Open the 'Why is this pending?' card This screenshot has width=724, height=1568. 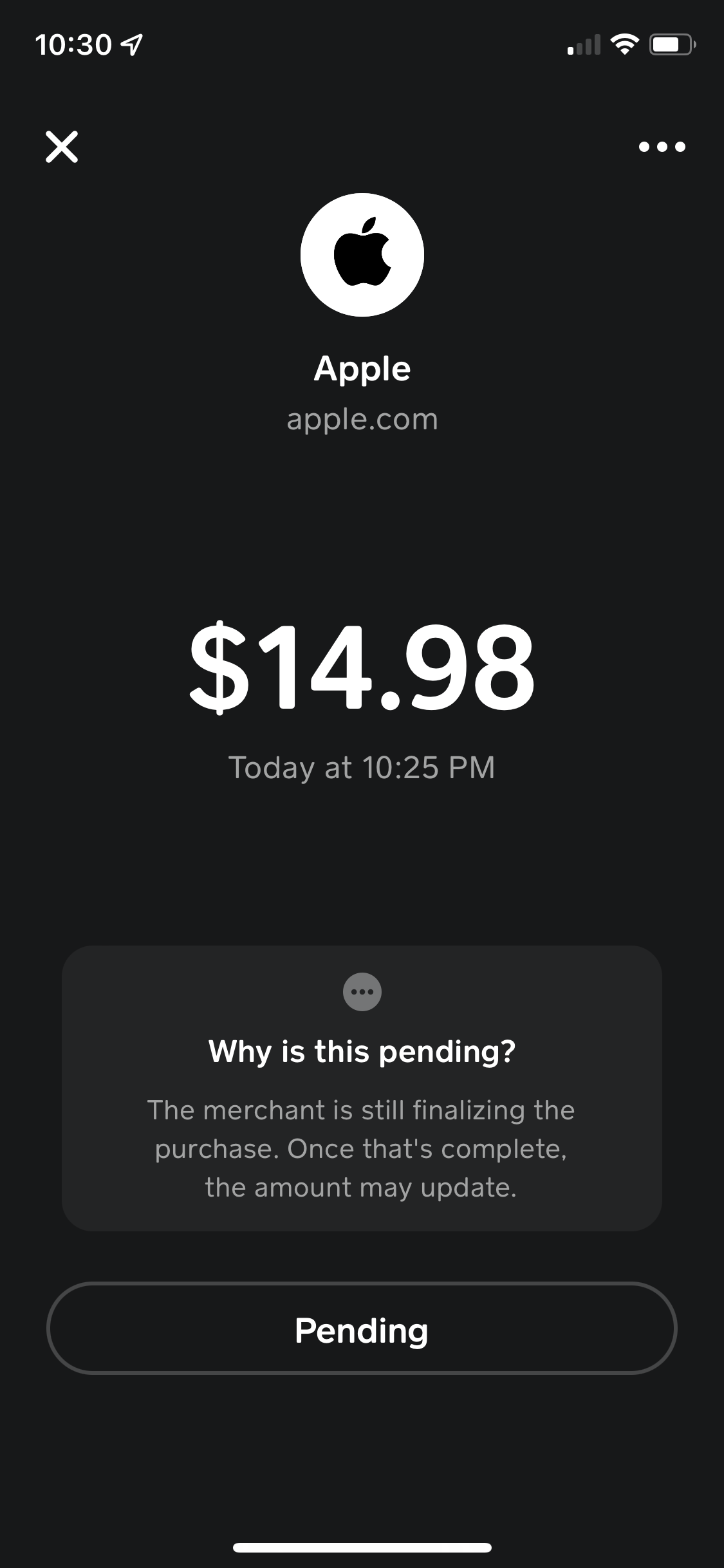(x=362, y=1088)
